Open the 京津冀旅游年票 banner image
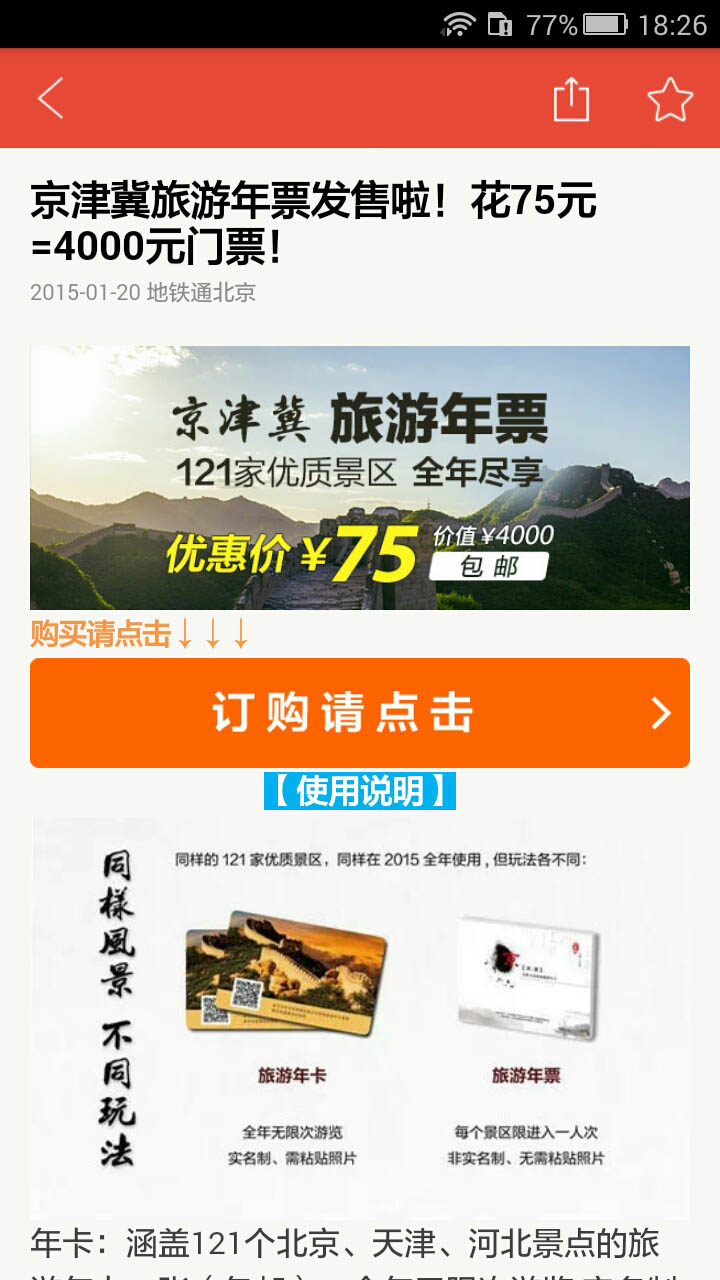 coord(360,478)
